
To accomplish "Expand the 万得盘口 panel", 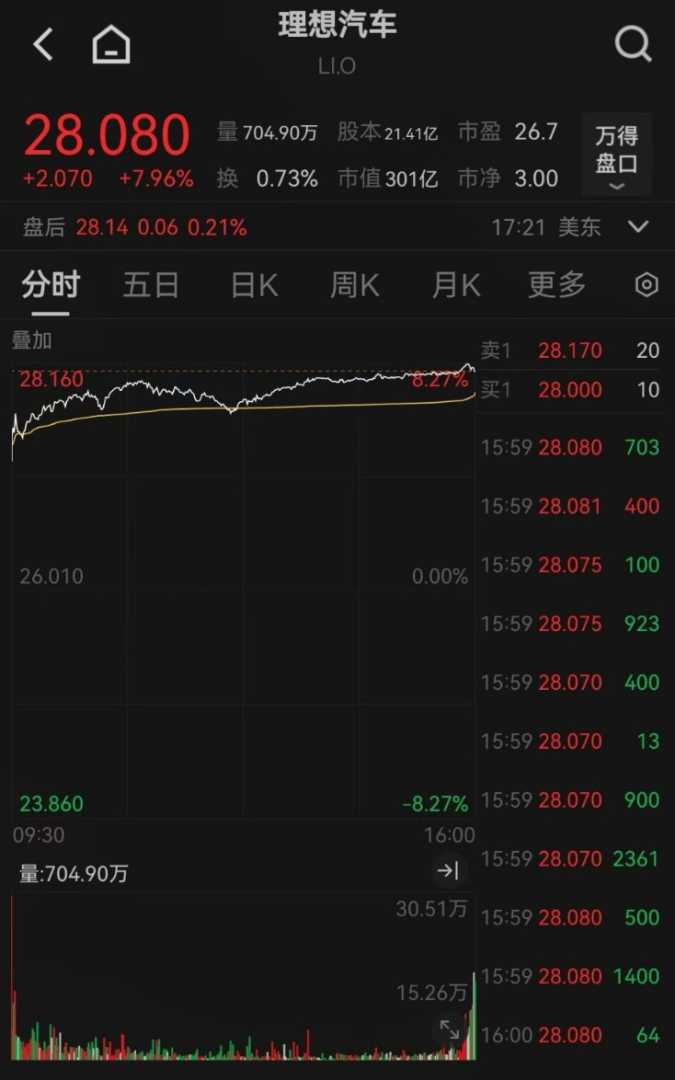I will click(x=616, y=153).
